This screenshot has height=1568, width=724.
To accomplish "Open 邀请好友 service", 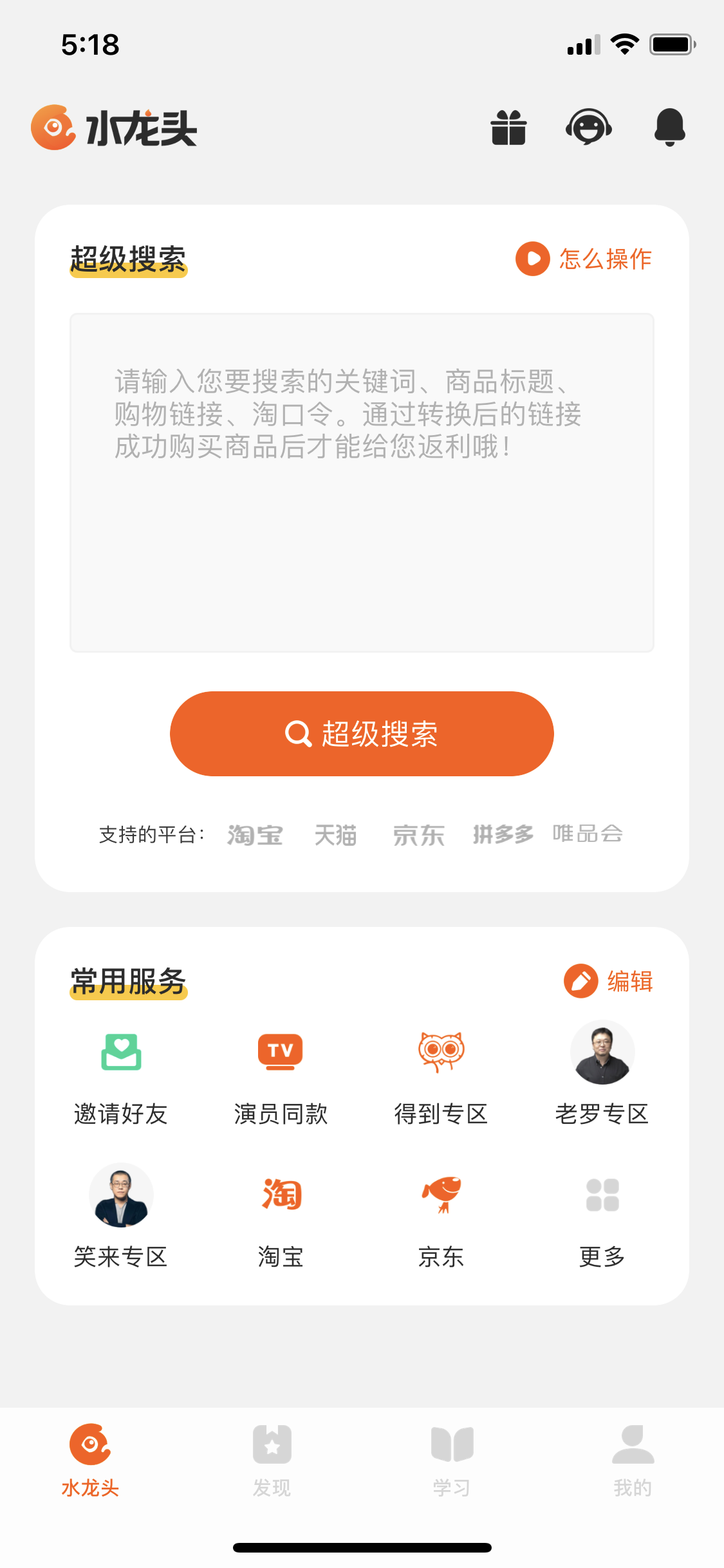I will pos(121,1074).
